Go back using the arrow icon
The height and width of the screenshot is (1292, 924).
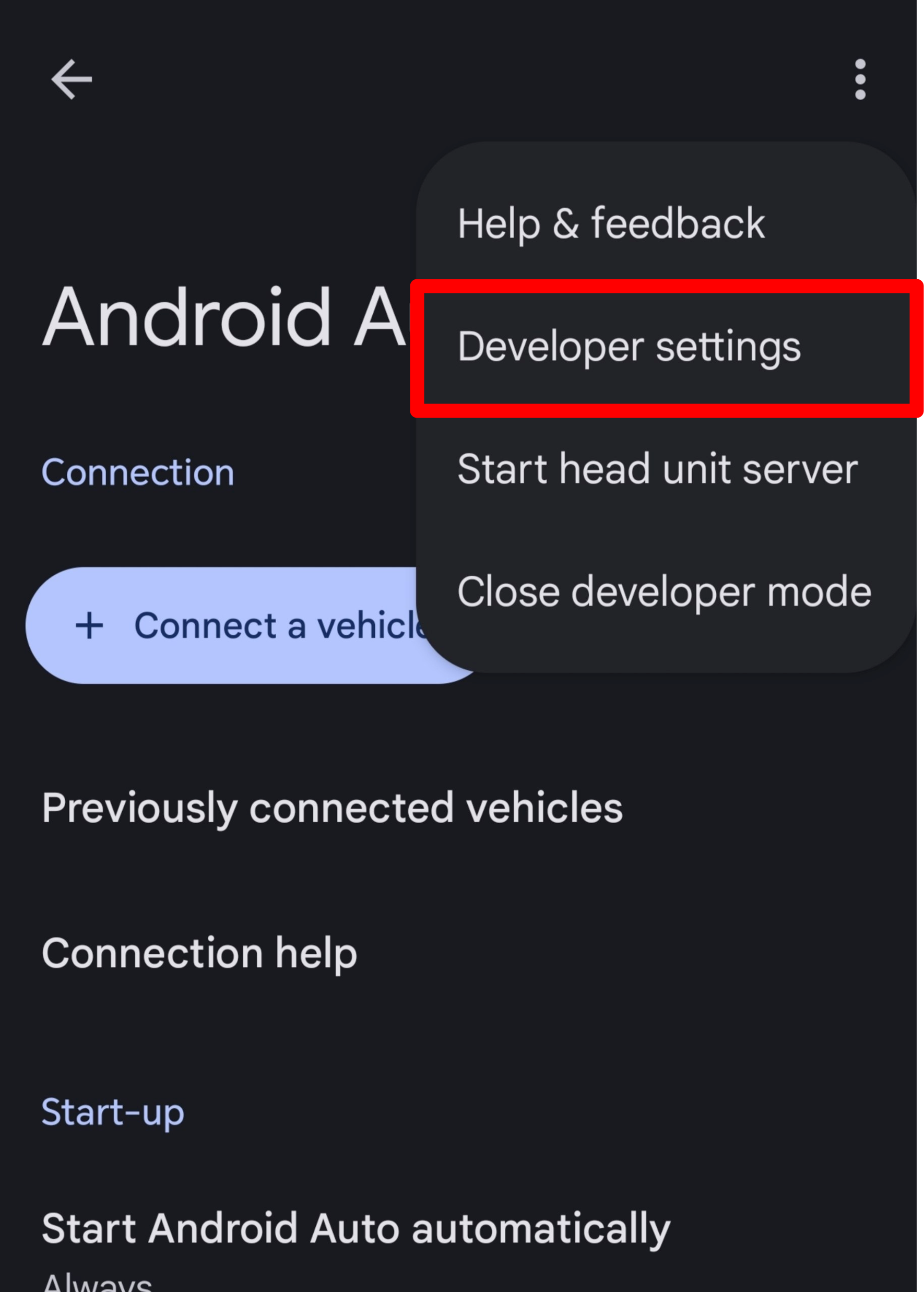[71, 80]
